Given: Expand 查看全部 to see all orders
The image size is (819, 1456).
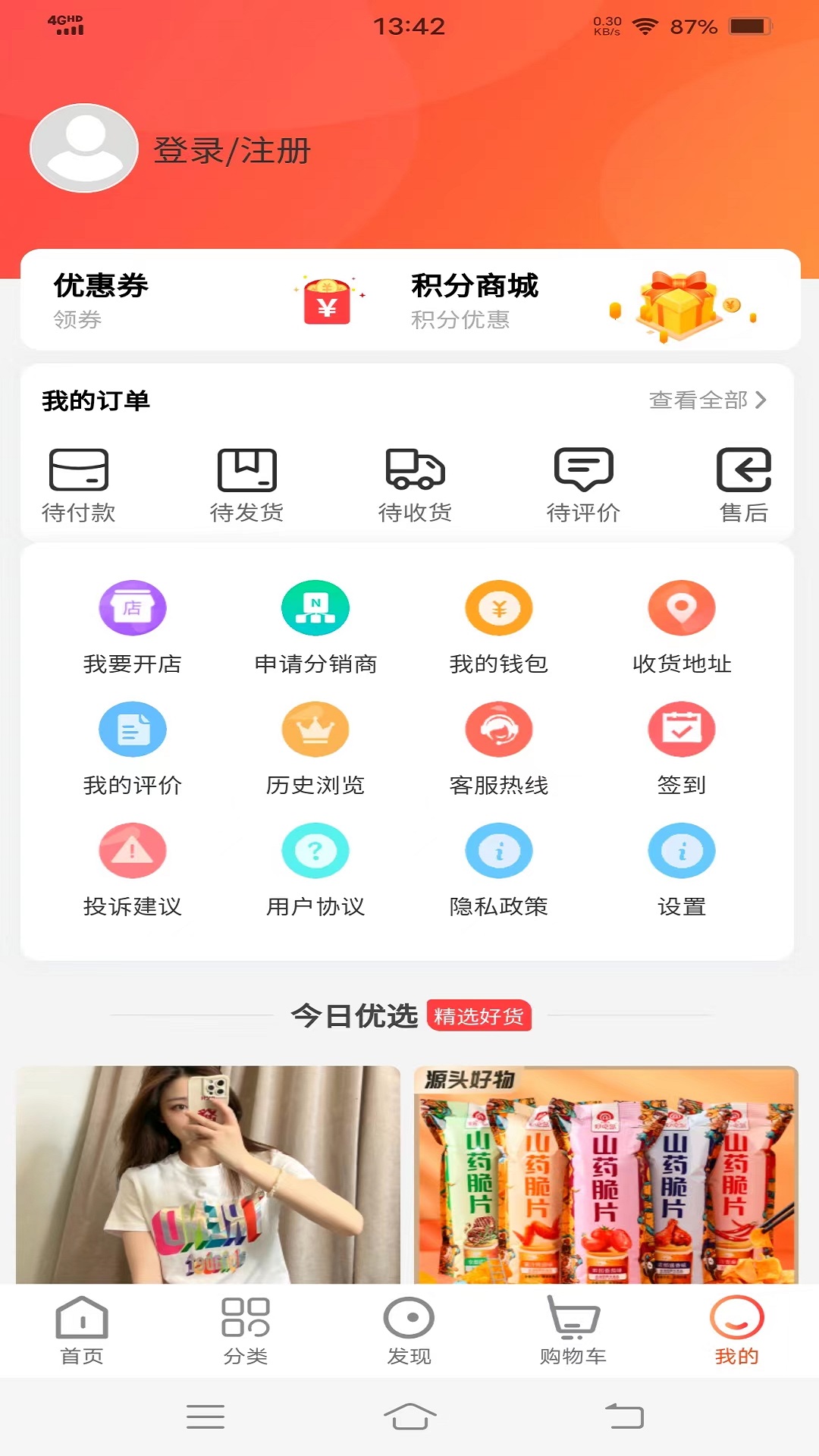Looking at the screenshot, I should coord(706,400).
